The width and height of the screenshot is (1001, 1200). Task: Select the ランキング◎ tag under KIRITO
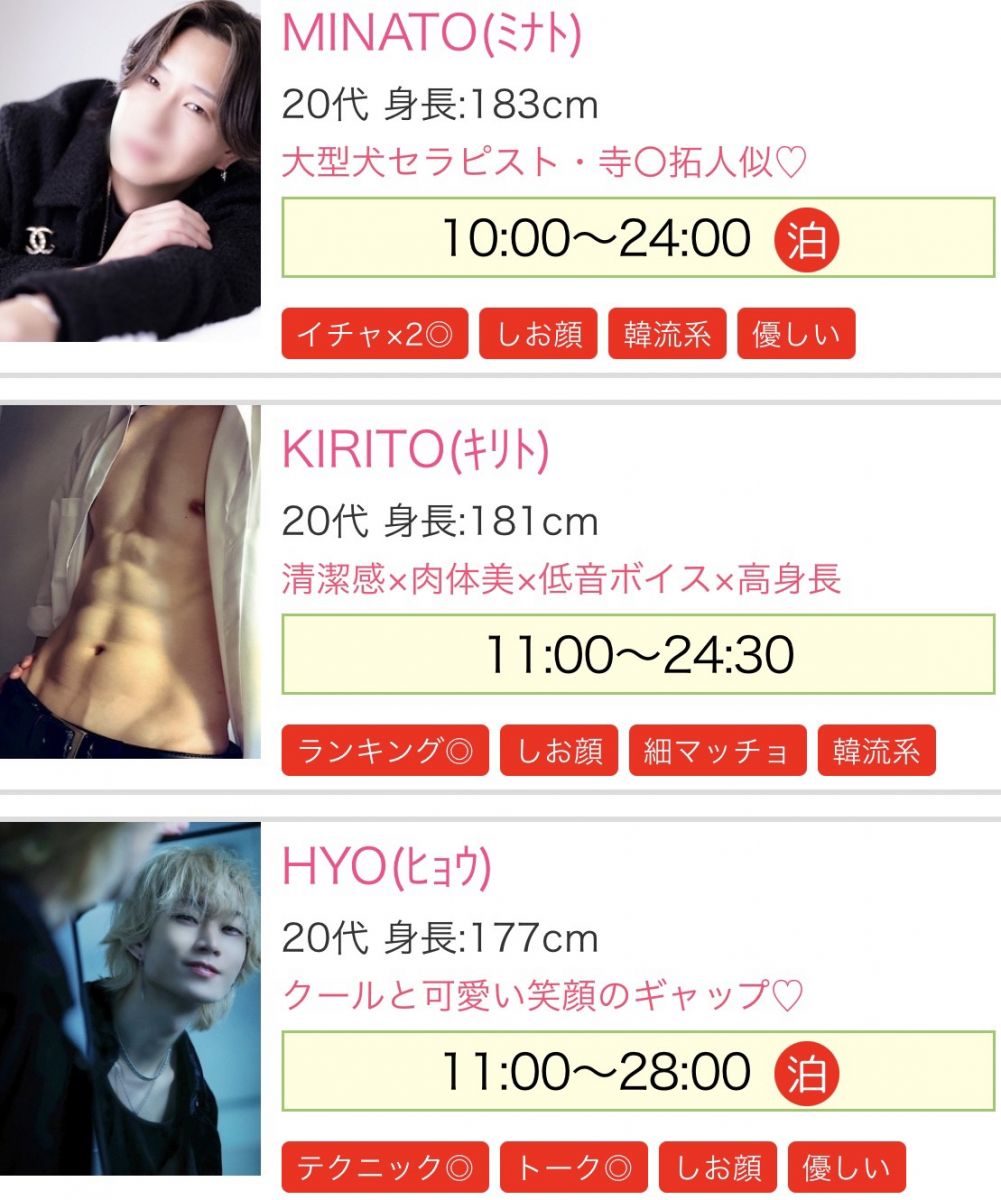point(384,751)
